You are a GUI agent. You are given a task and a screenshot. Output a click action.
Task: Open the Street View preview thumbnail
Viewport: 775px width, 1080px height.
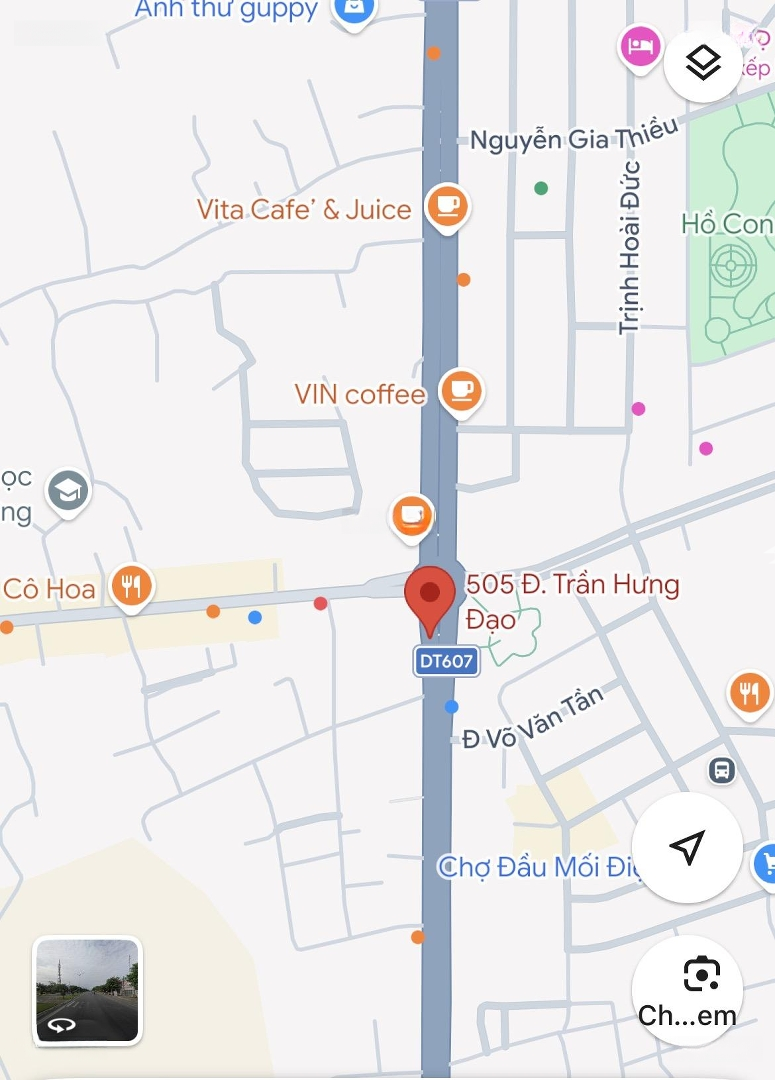click(87, 990)
